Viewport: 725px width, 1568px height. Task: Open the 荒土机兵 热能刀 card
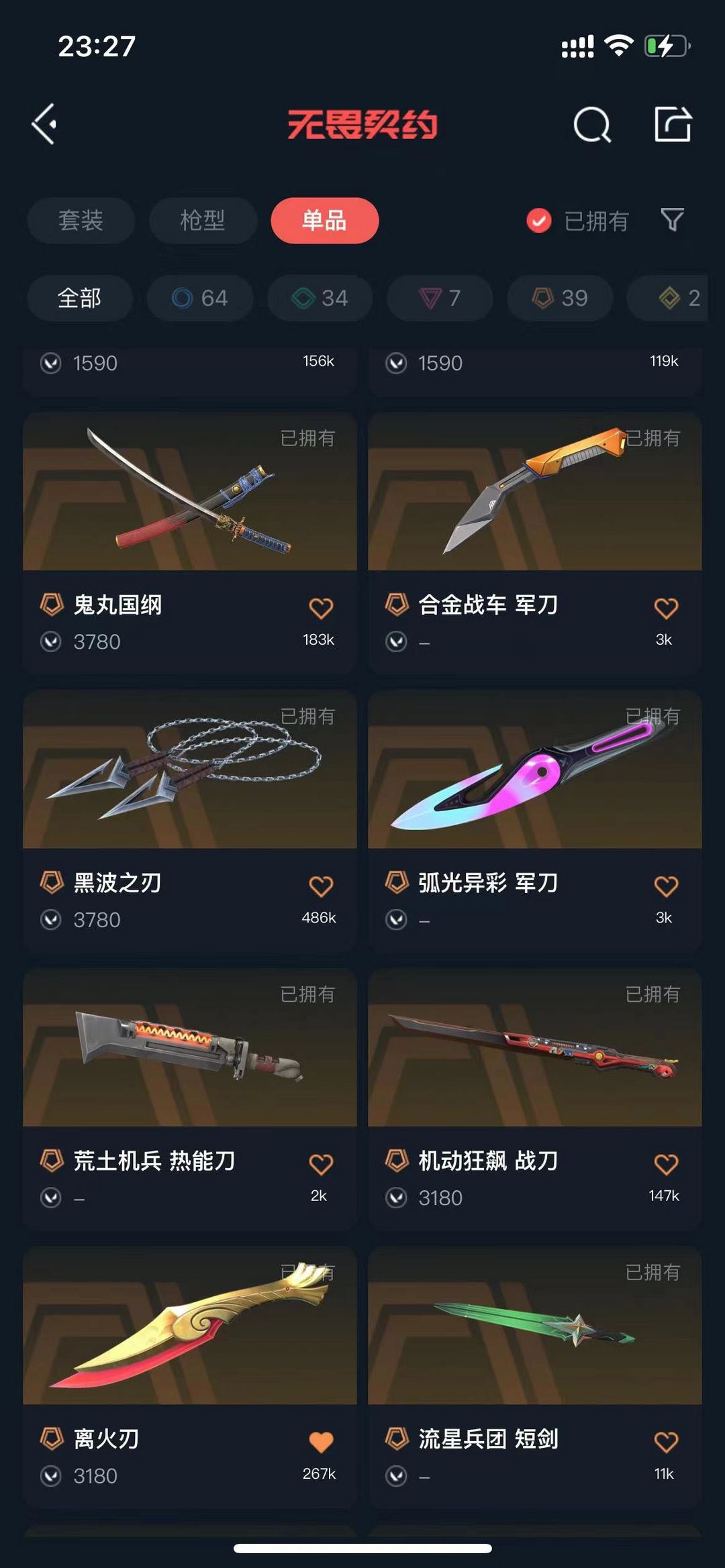(x=190, y=1099)
